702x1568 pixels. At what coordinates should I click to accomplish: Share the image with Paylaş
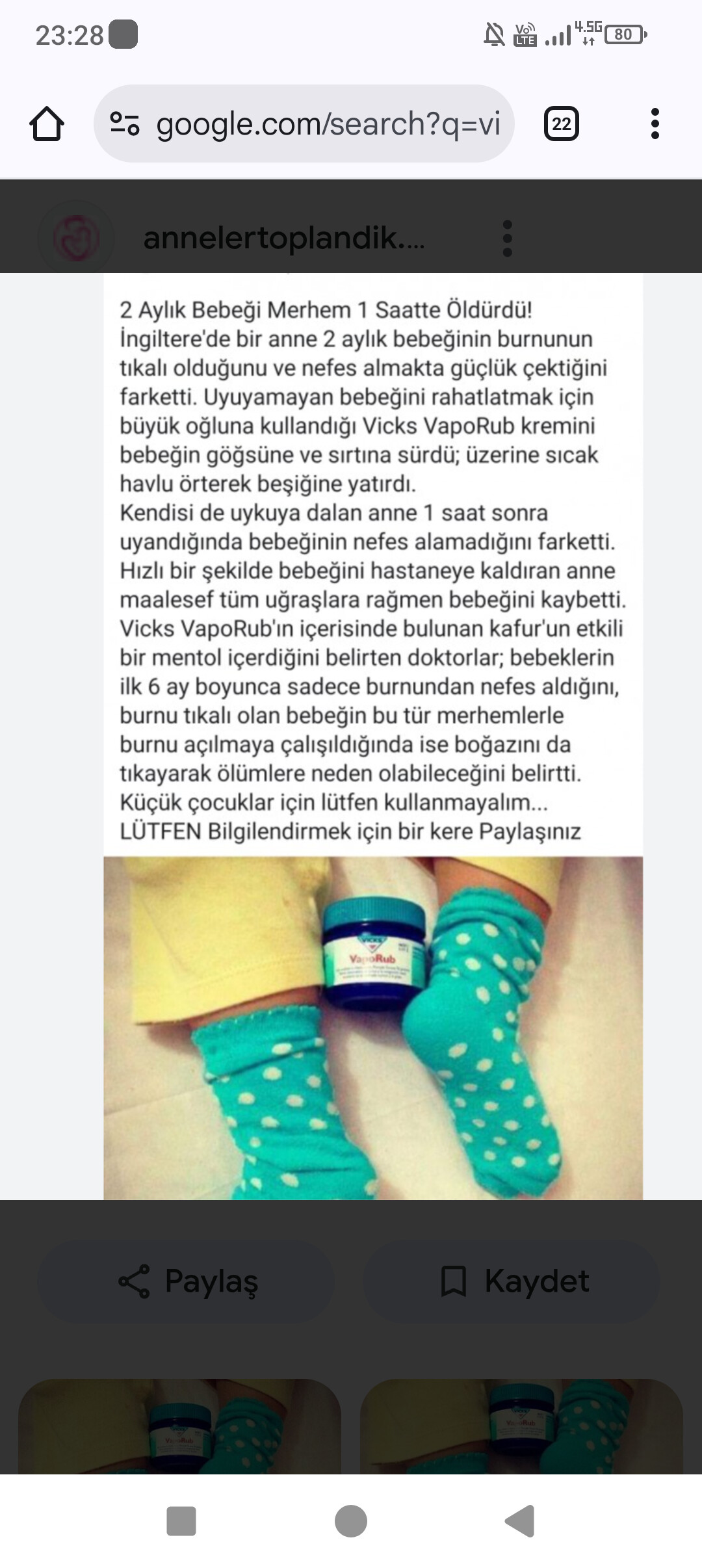point(187,1281)
